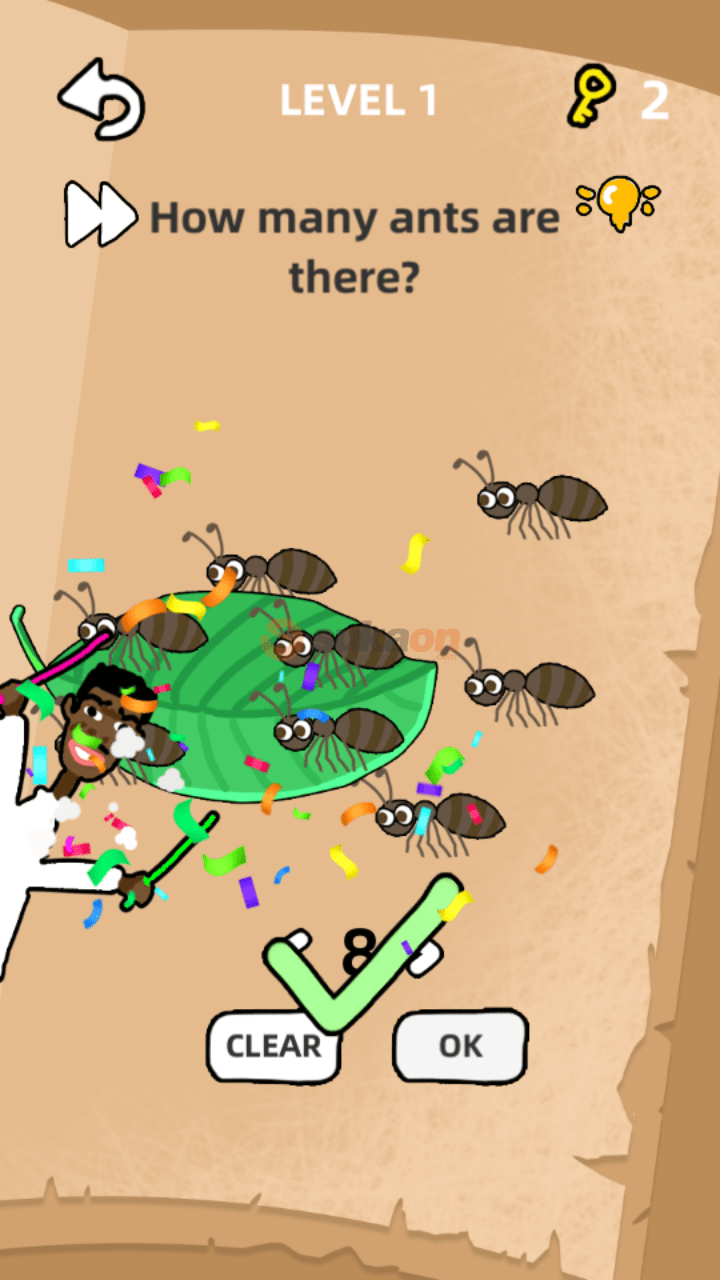Skip level with fast-forward icon
Viewport: 720px width, 1280px height.
(x=100, y=214)
